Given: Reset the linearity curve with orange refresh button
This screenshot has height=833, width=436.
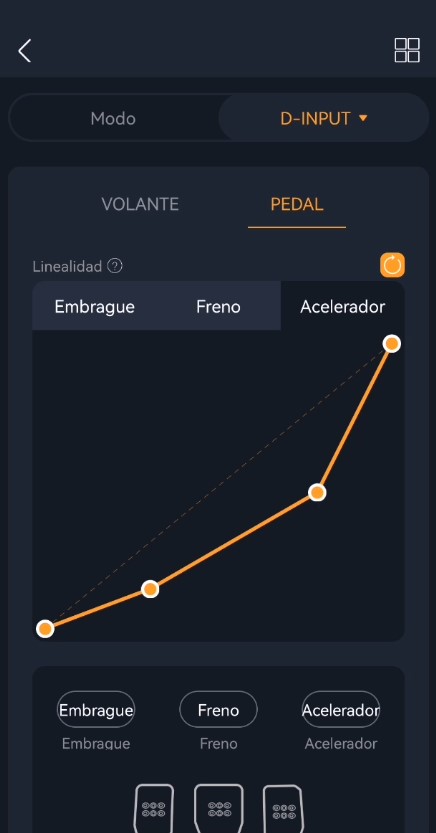Looking at the screenshot, I should coord(392,265).
